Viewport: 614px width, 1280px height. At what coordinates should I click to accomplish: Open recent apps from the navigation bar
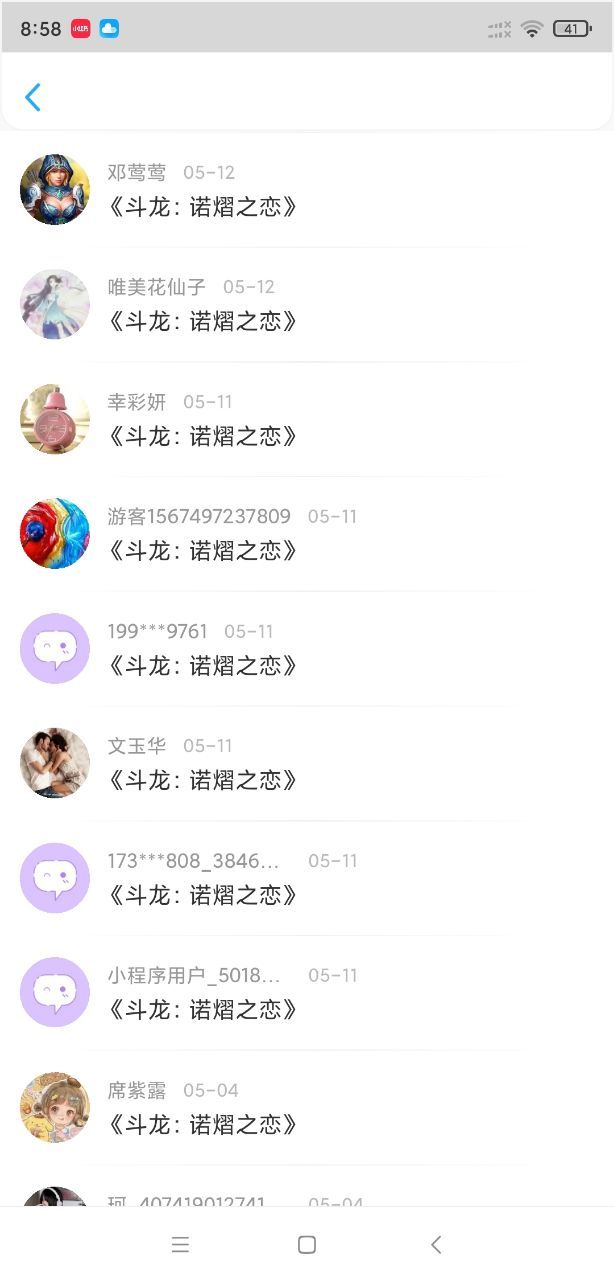point(180,1244)
